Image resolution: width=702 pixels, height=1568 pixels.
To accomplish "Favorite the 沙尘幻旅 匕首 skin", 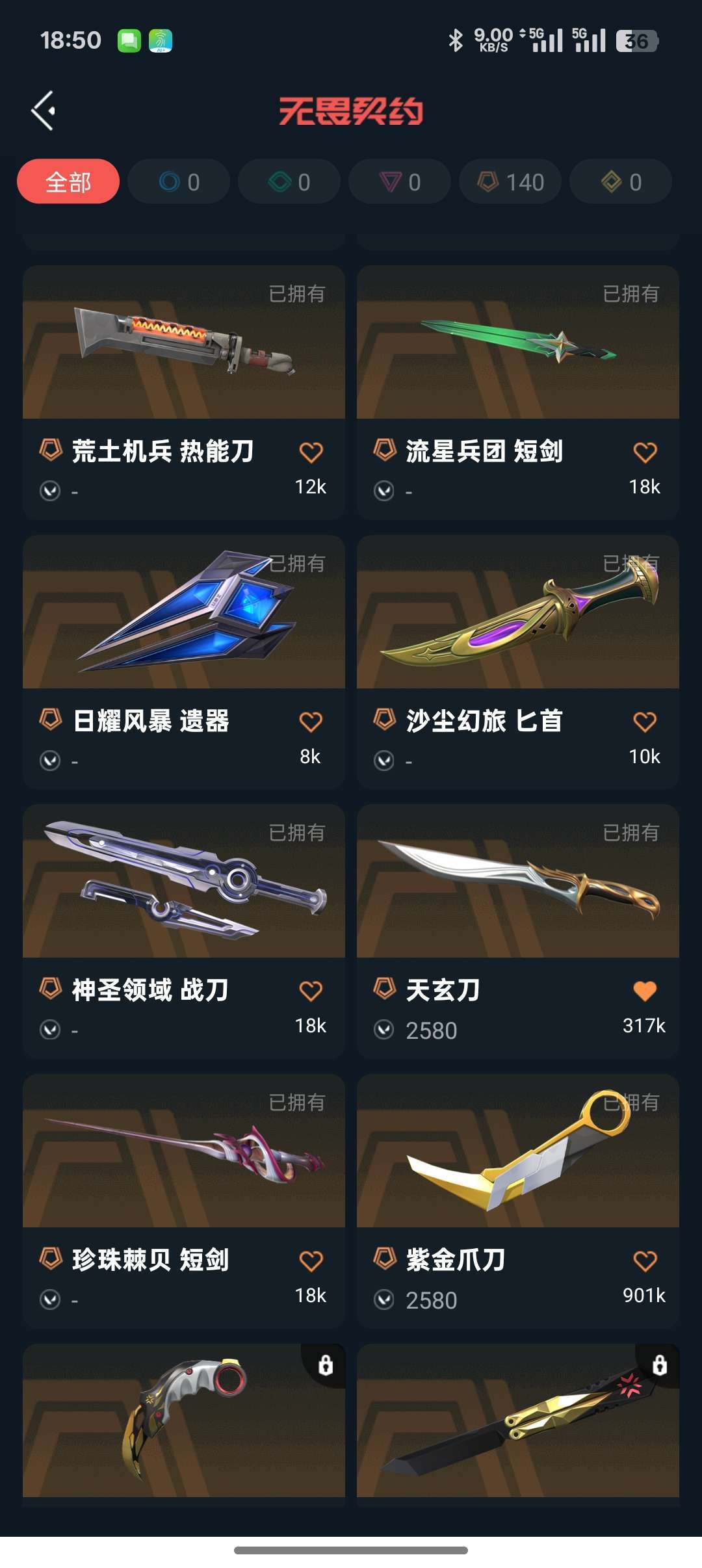I will point(643,720).
